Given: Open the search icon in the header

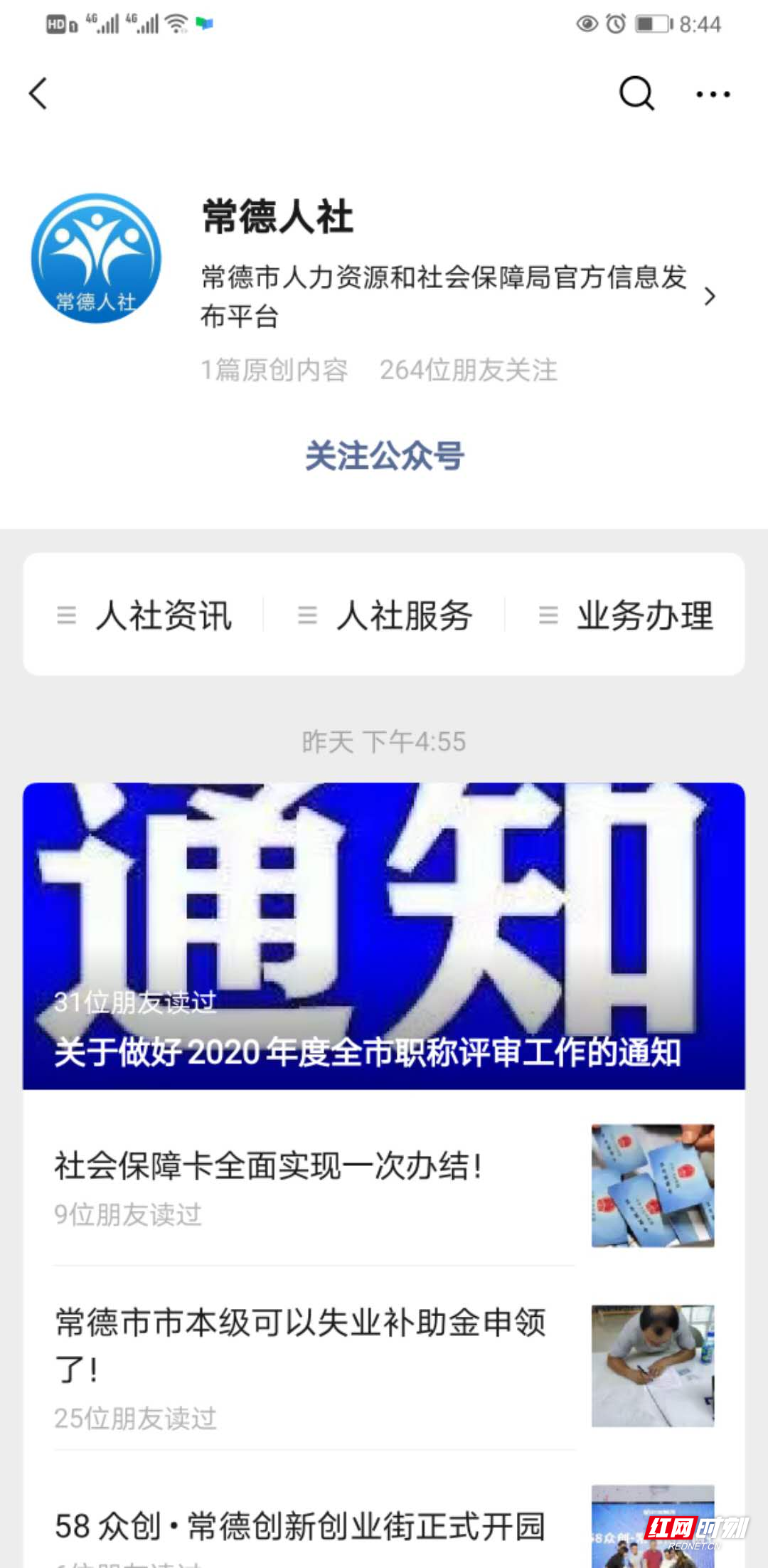Looking at the screenshot, I should (x=636, y=93).
